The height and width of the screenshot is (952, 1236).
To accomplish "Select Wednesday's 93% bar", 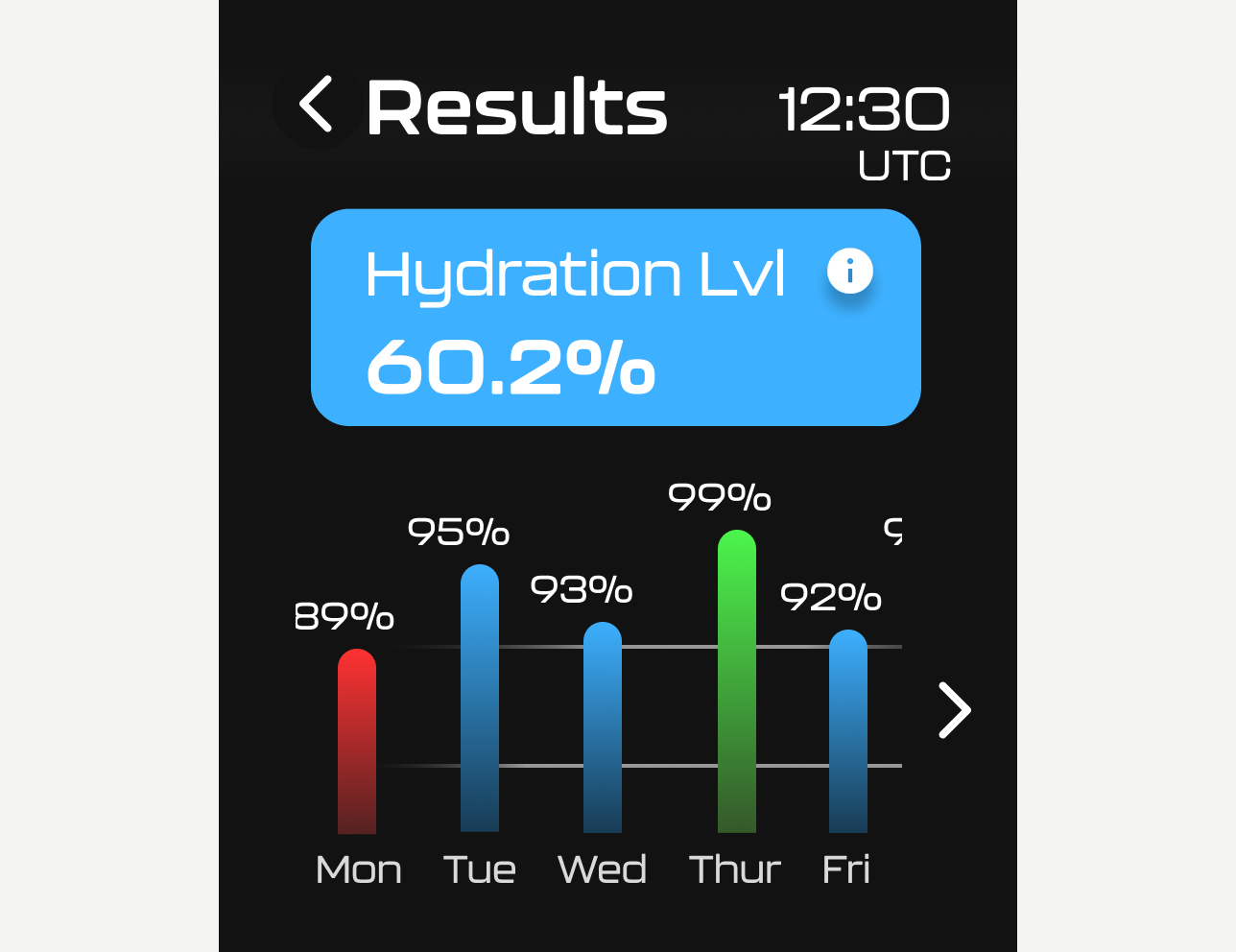I will [603, 727].
